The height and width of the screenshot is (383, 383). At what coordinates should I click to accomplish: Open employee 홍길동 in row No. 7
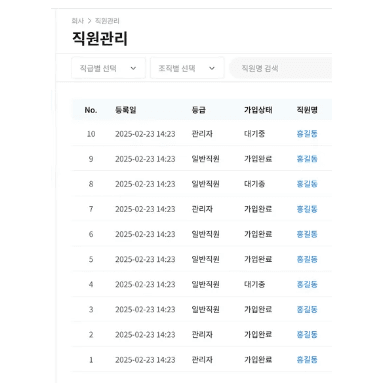(x=307, y=209)
